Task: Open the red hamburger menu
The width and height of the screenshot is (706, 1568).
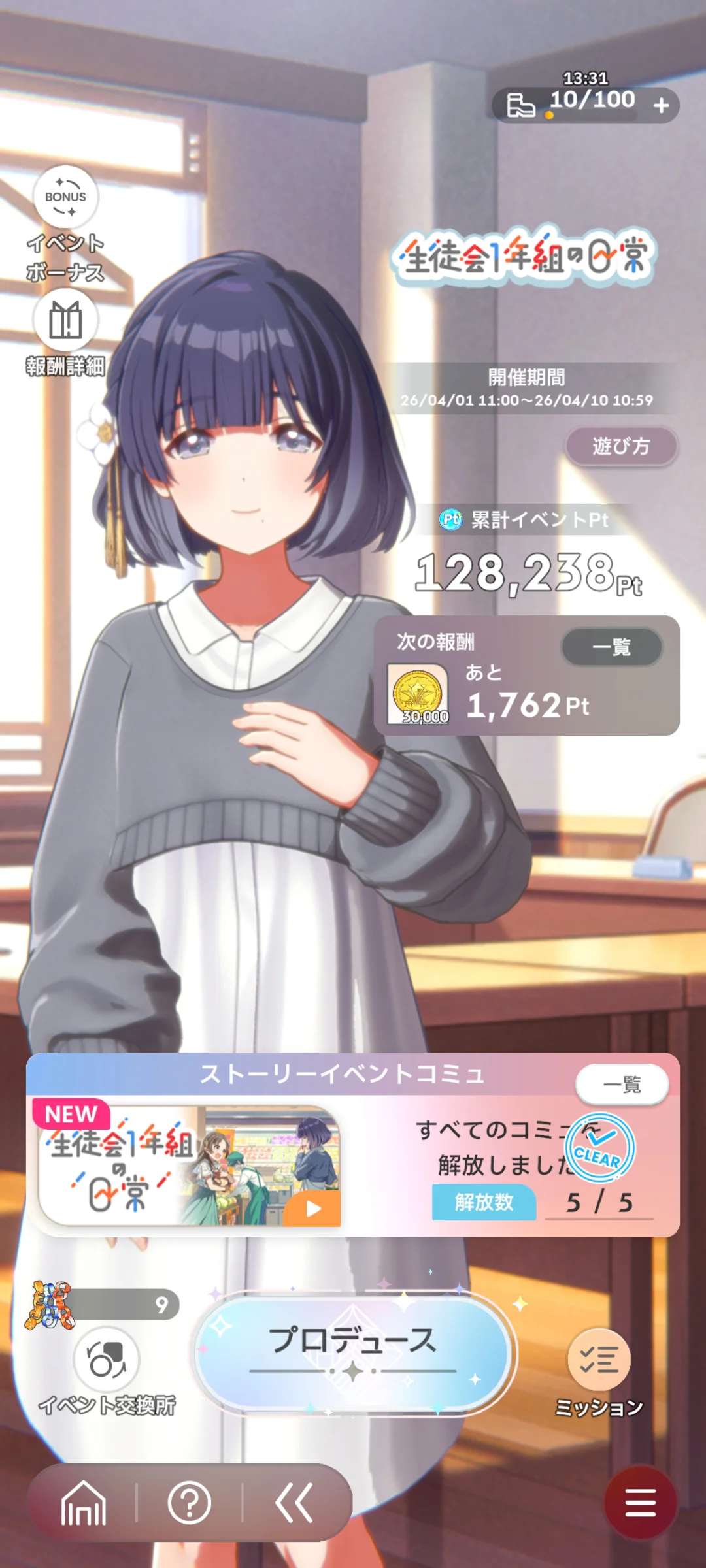Action: (640, 1503)
